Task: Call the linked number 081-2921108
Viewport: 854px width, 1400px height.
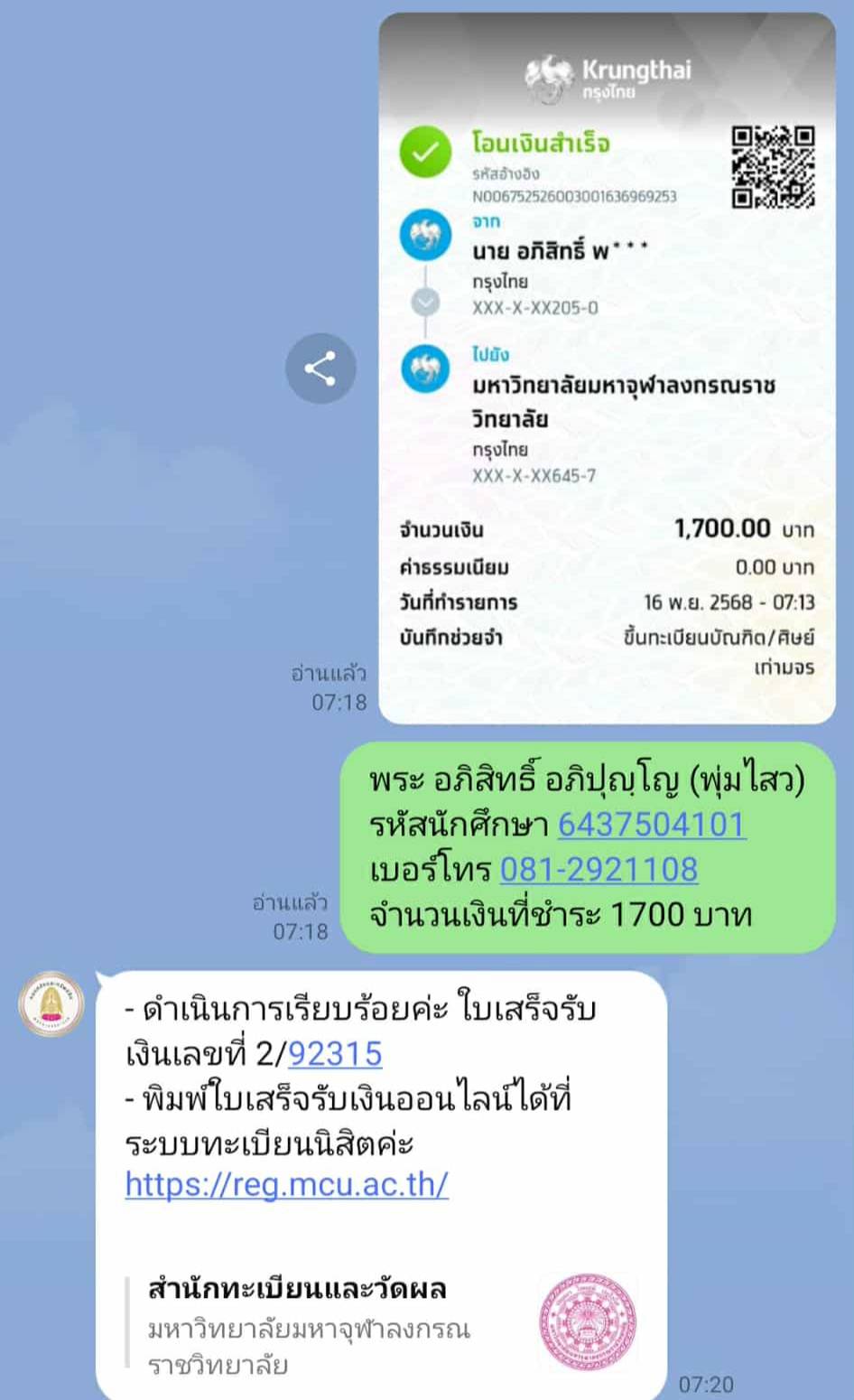Action: point(599,869)
